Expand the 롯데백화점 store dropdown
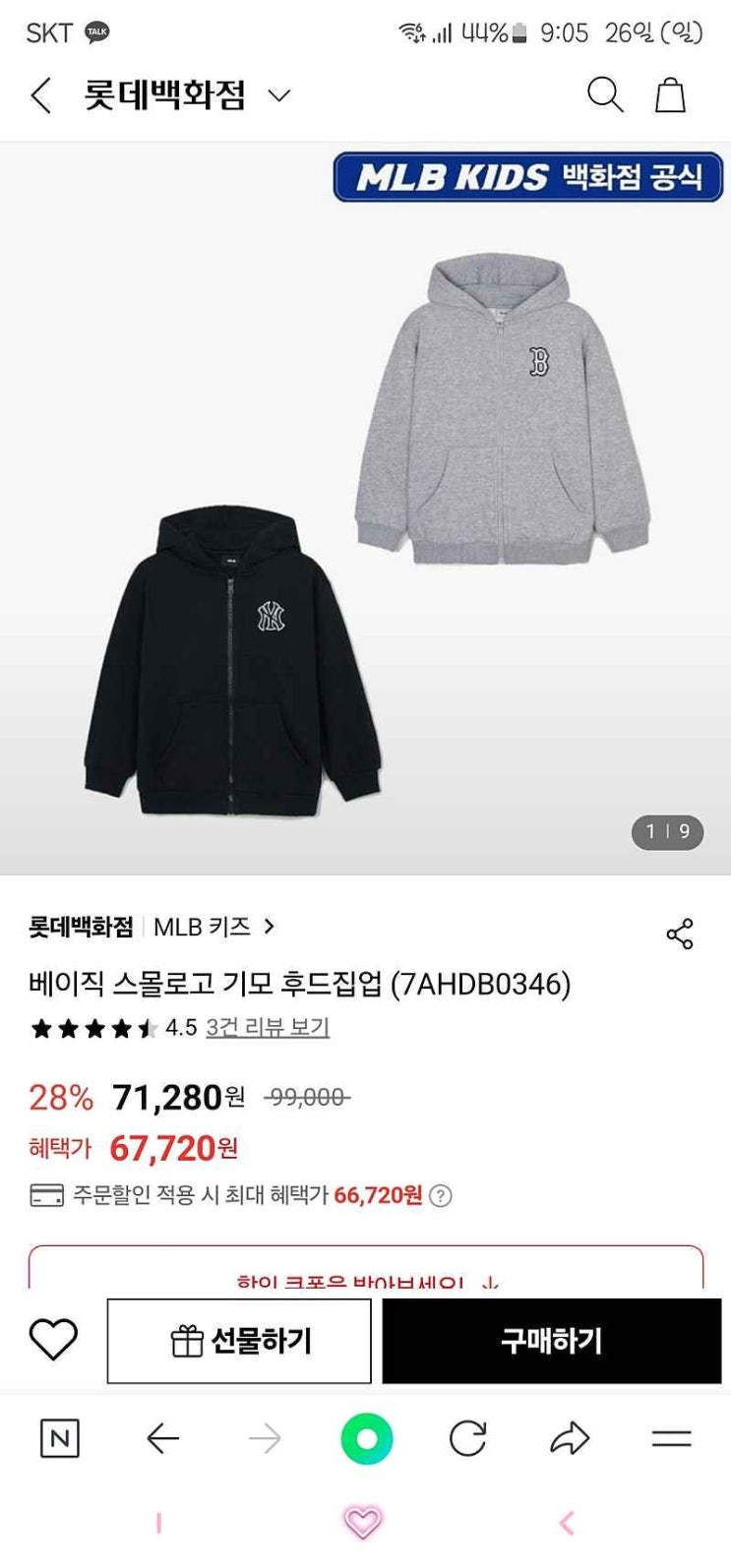The image size is (731, 1568). pyautogui.click(x=279, y=95)
